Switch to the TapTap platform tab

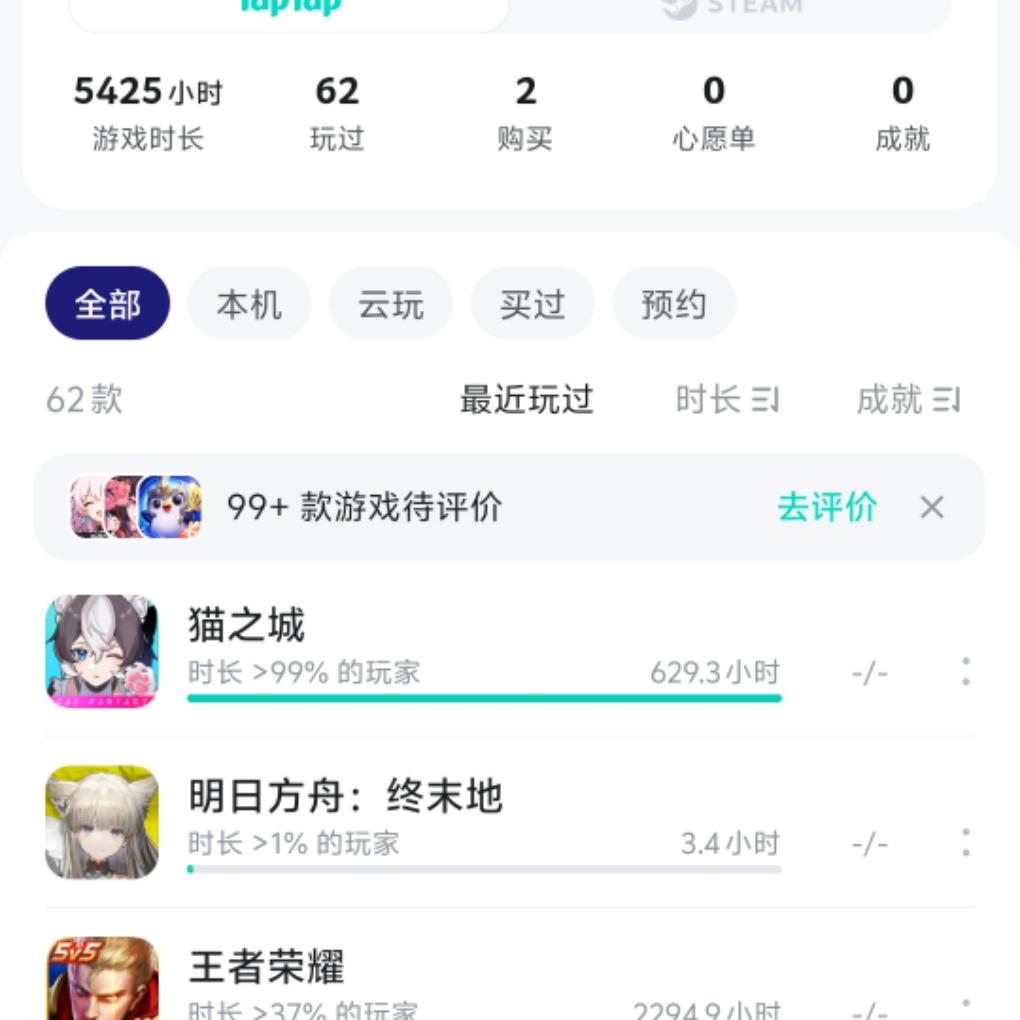pyautogui.click(x=289, y=8)
